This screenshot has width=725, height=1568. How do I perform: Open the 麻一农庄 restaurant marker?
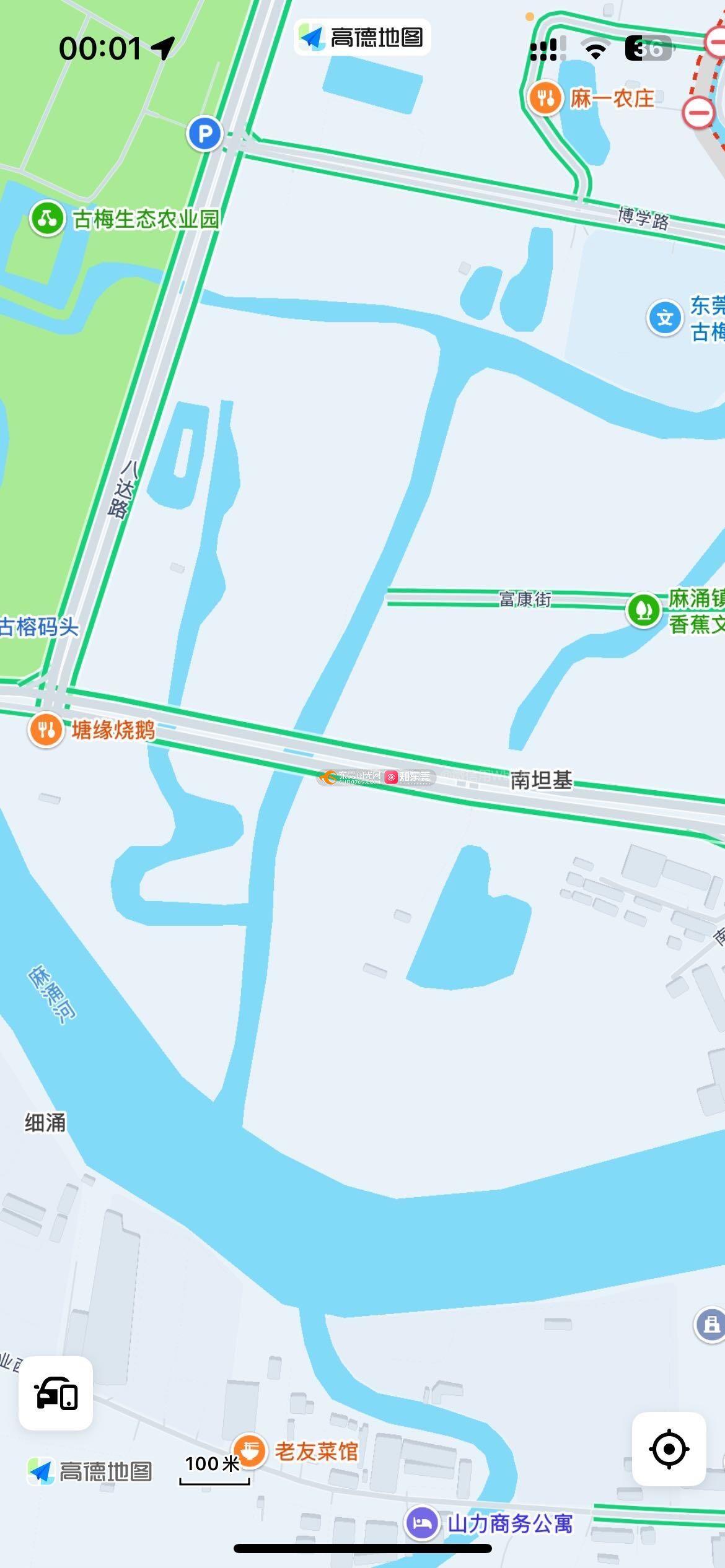coord(545,98)
